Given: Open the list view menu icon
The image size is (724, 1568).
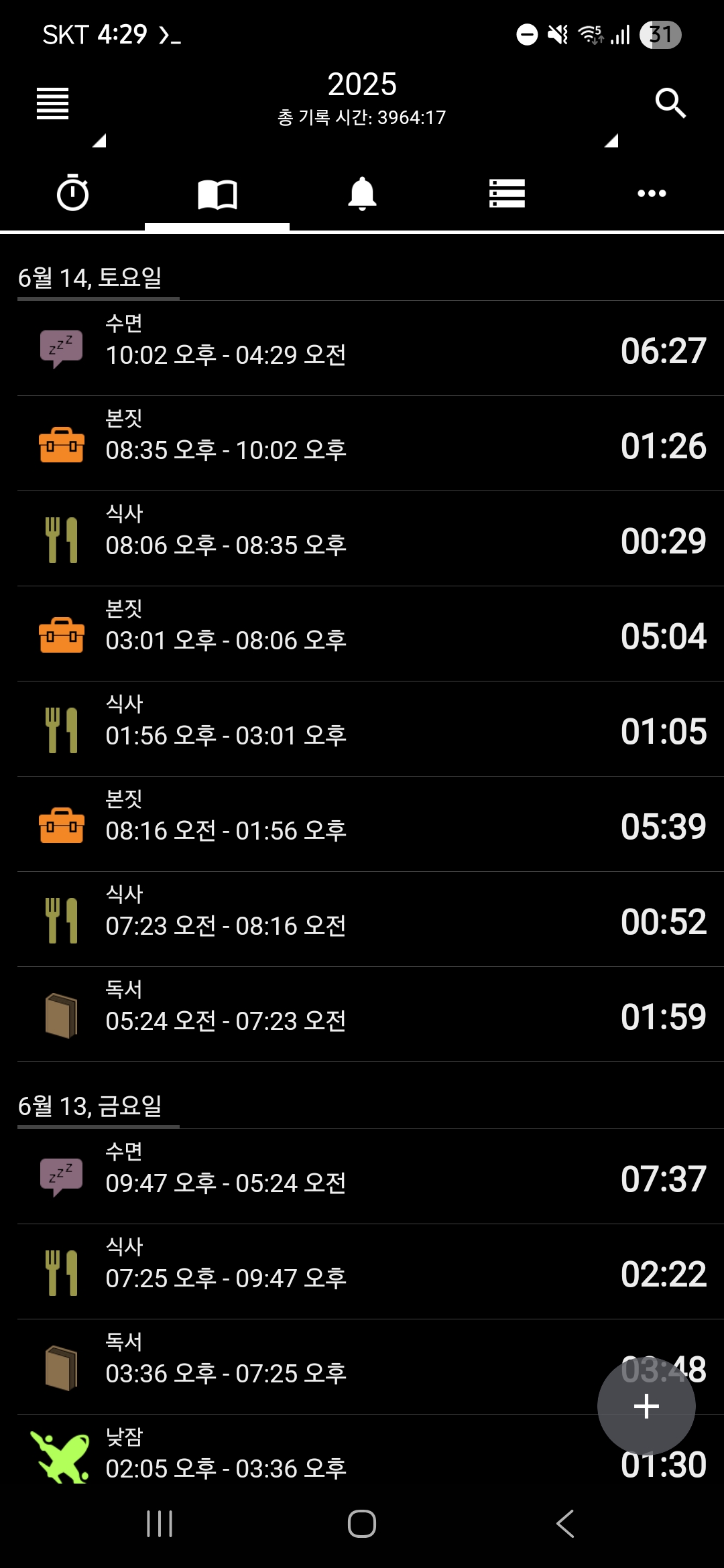Looking at the screenshot, I should (52, 104).
